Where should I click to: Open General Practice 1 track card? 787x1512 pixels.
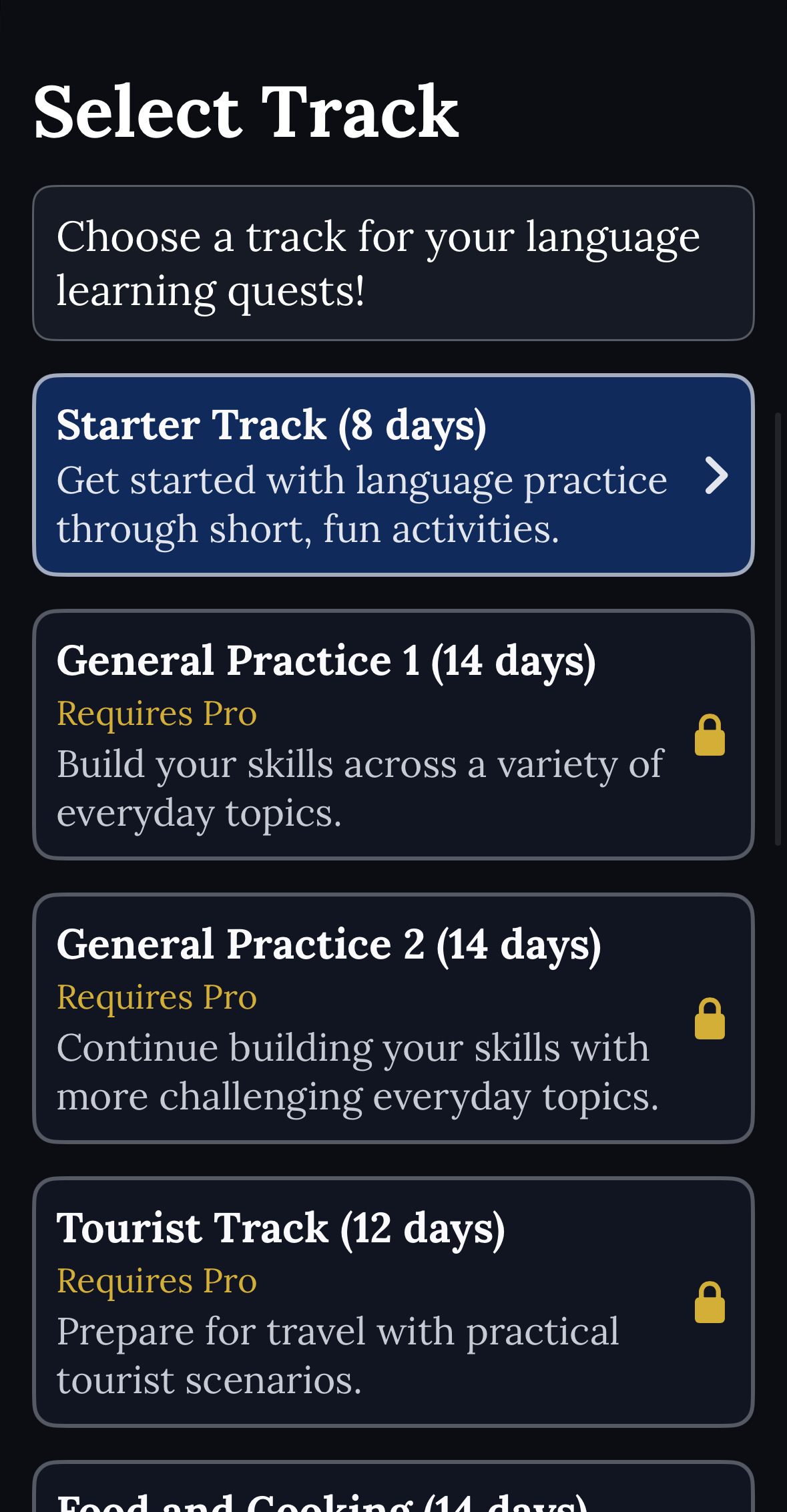tap(393, 734)
